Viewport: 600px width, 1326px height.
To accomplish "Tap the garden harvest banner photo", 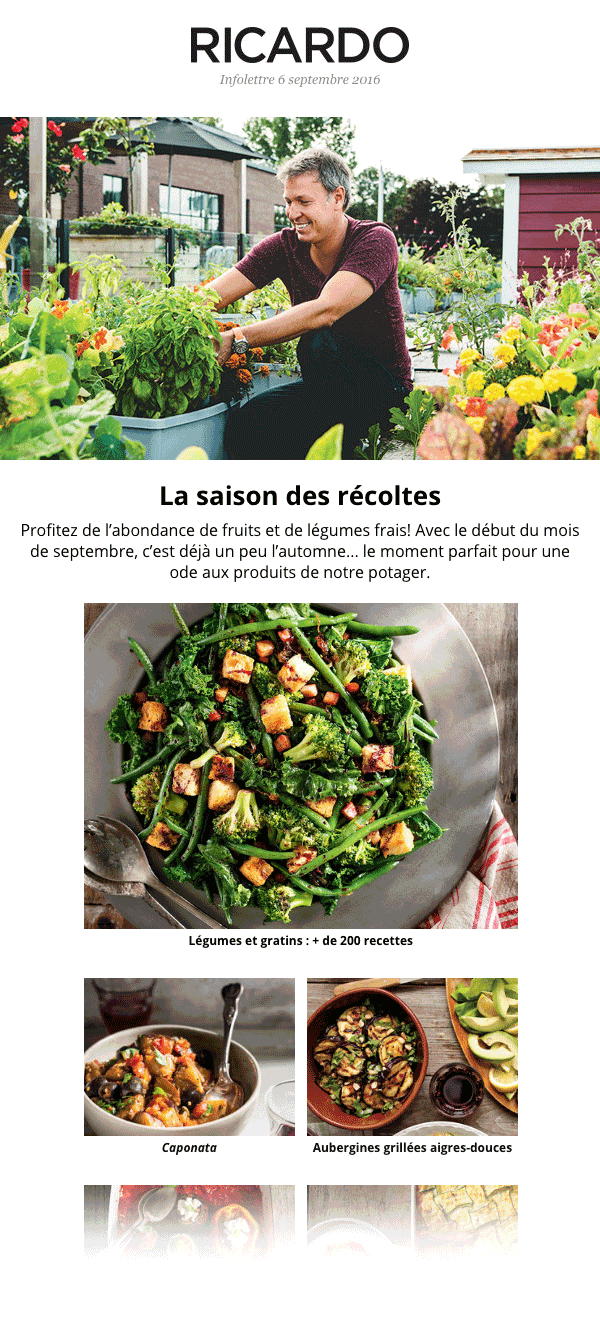I will [x=300, y=288].
